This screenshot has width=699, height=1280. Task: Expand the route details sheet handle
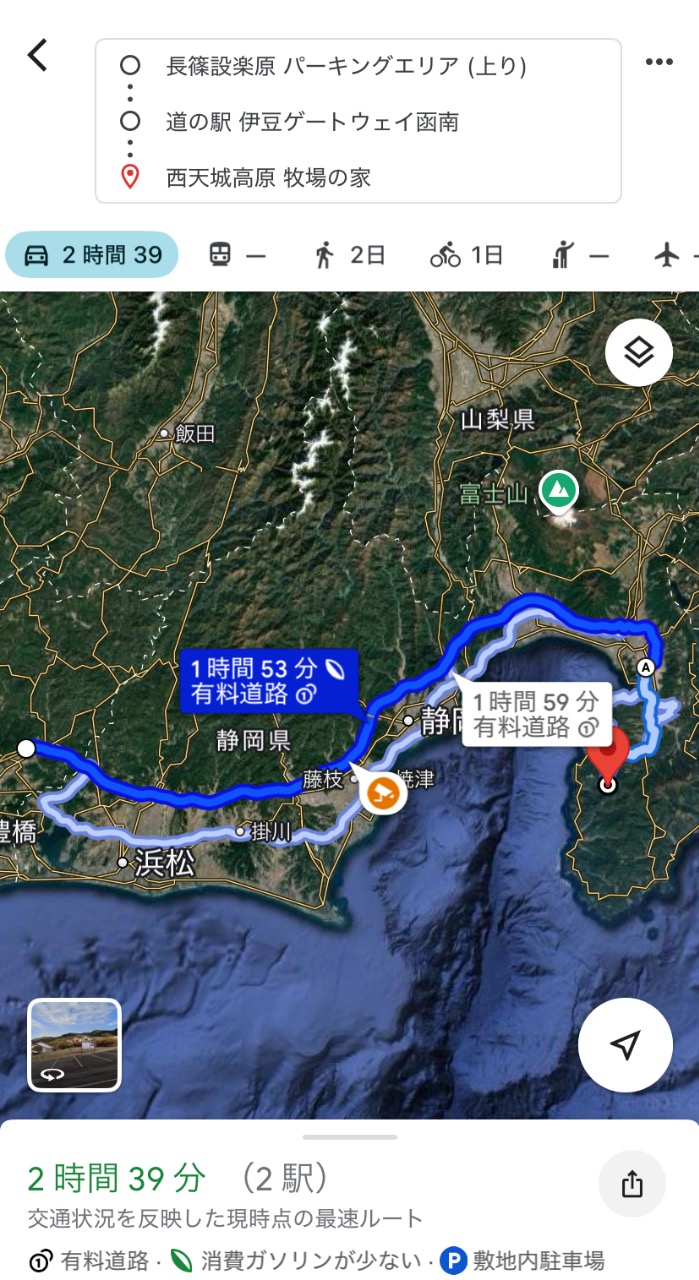tap(350, 1136)
